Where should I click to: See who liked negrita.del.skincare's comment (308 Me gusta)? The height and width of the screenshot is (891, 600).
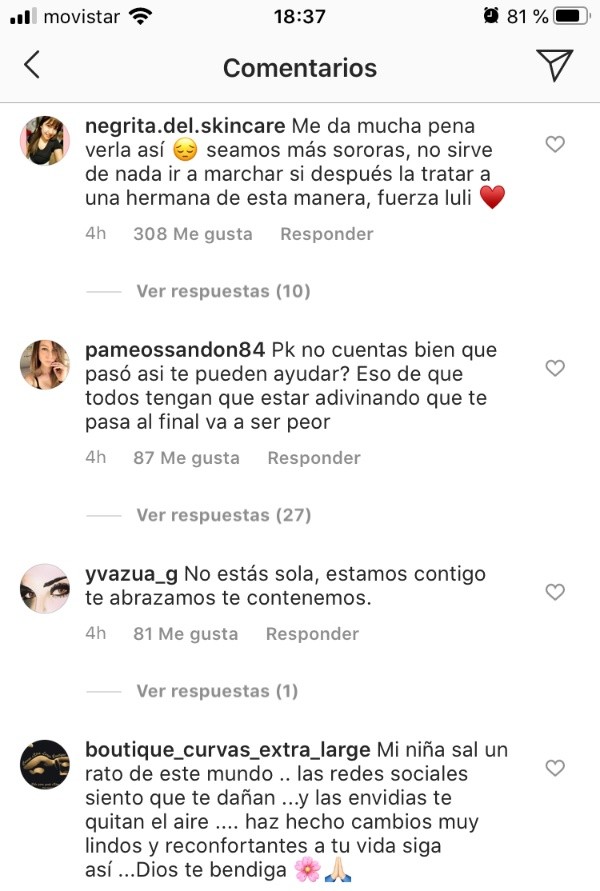192,234
